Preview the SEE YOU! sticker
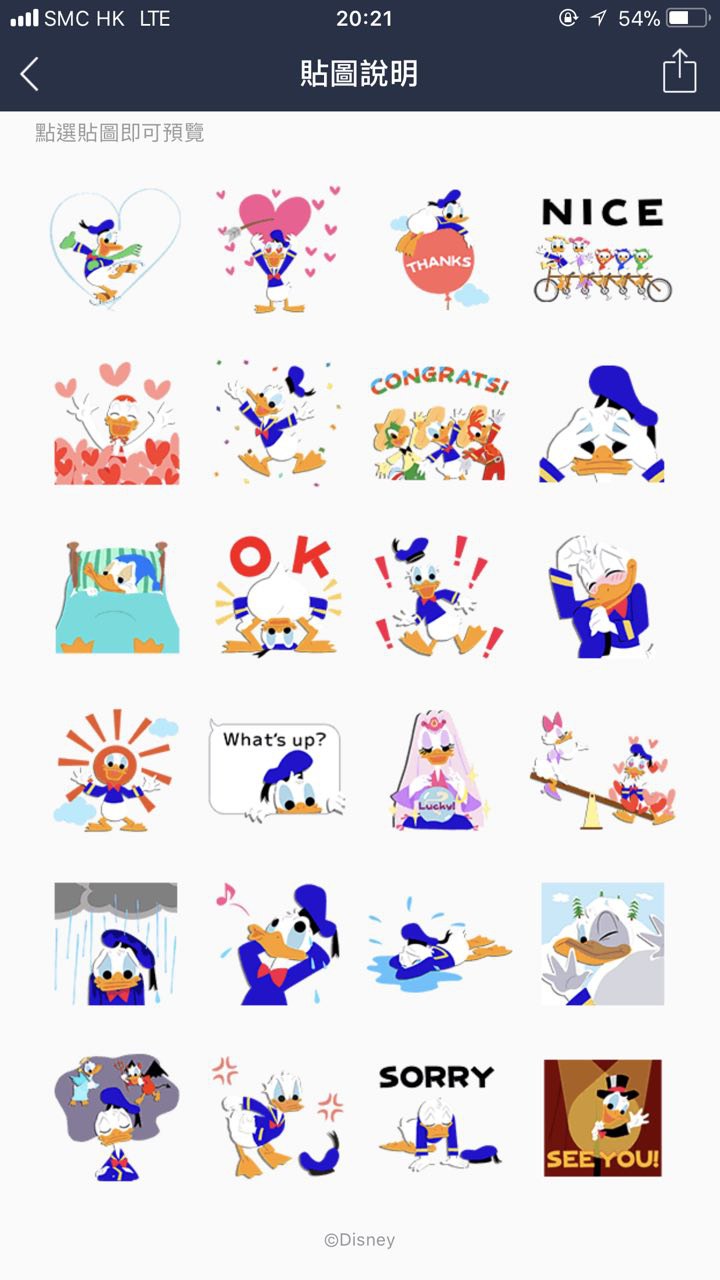Image resolution: width=720 pixels, height=1280 pixels. point(602,1117)
